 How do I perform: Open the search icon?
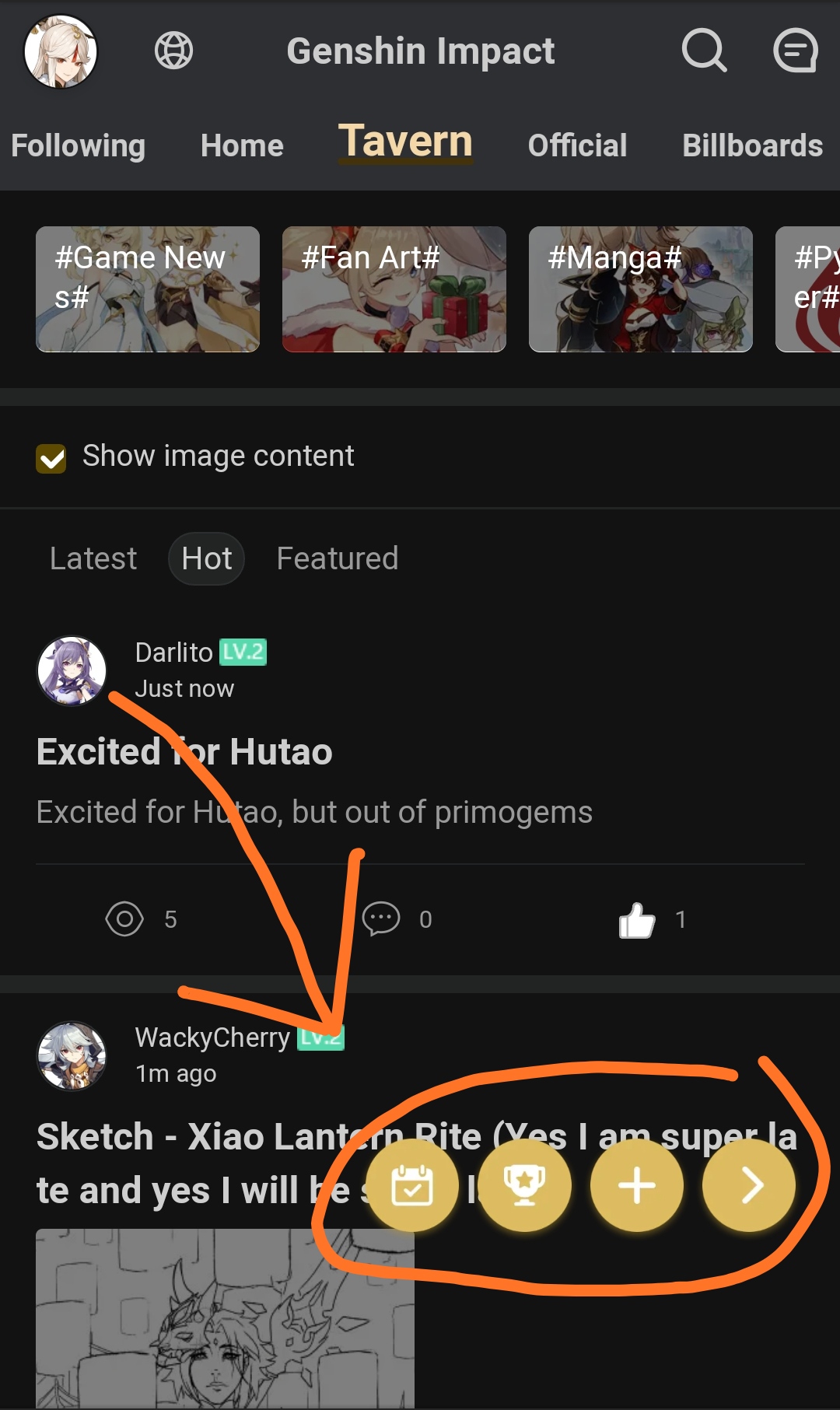tap(704, 51)
